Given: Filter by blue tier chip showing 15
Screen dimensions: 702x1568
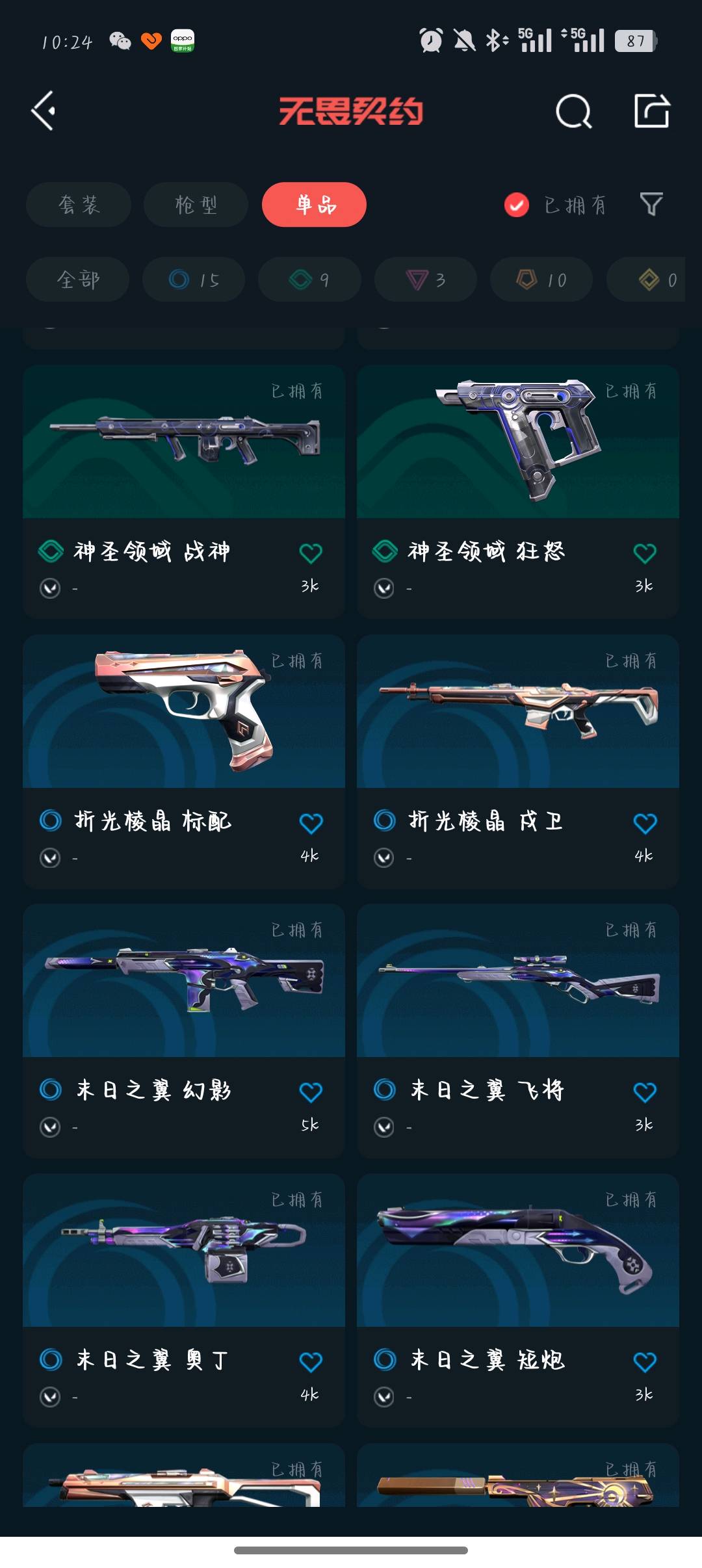Looking at the screenshot, I should pos(194,280).
